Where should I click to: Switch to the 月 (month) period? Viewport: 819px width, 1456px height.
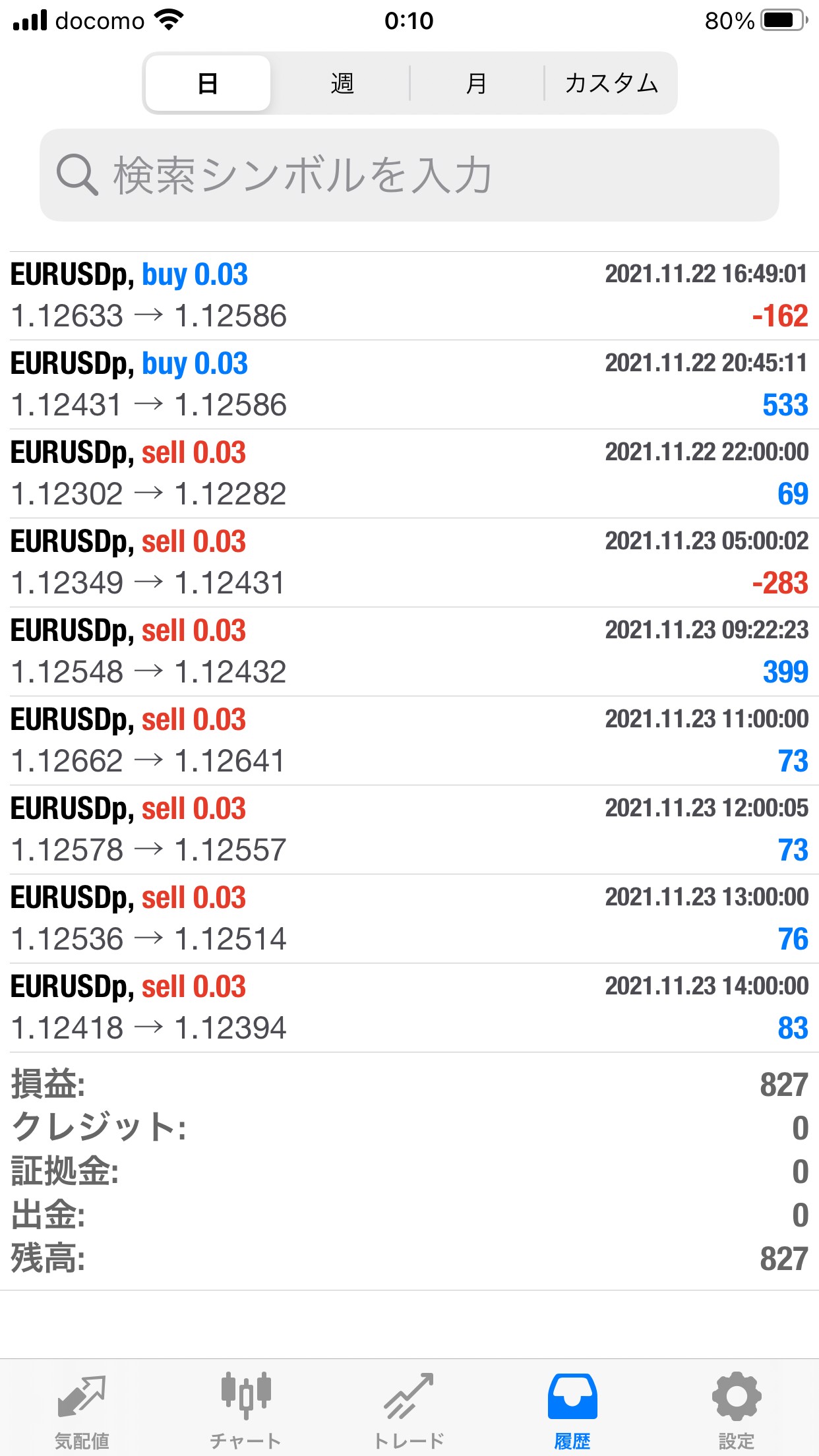pyautogui.click(x=476, y=83)
